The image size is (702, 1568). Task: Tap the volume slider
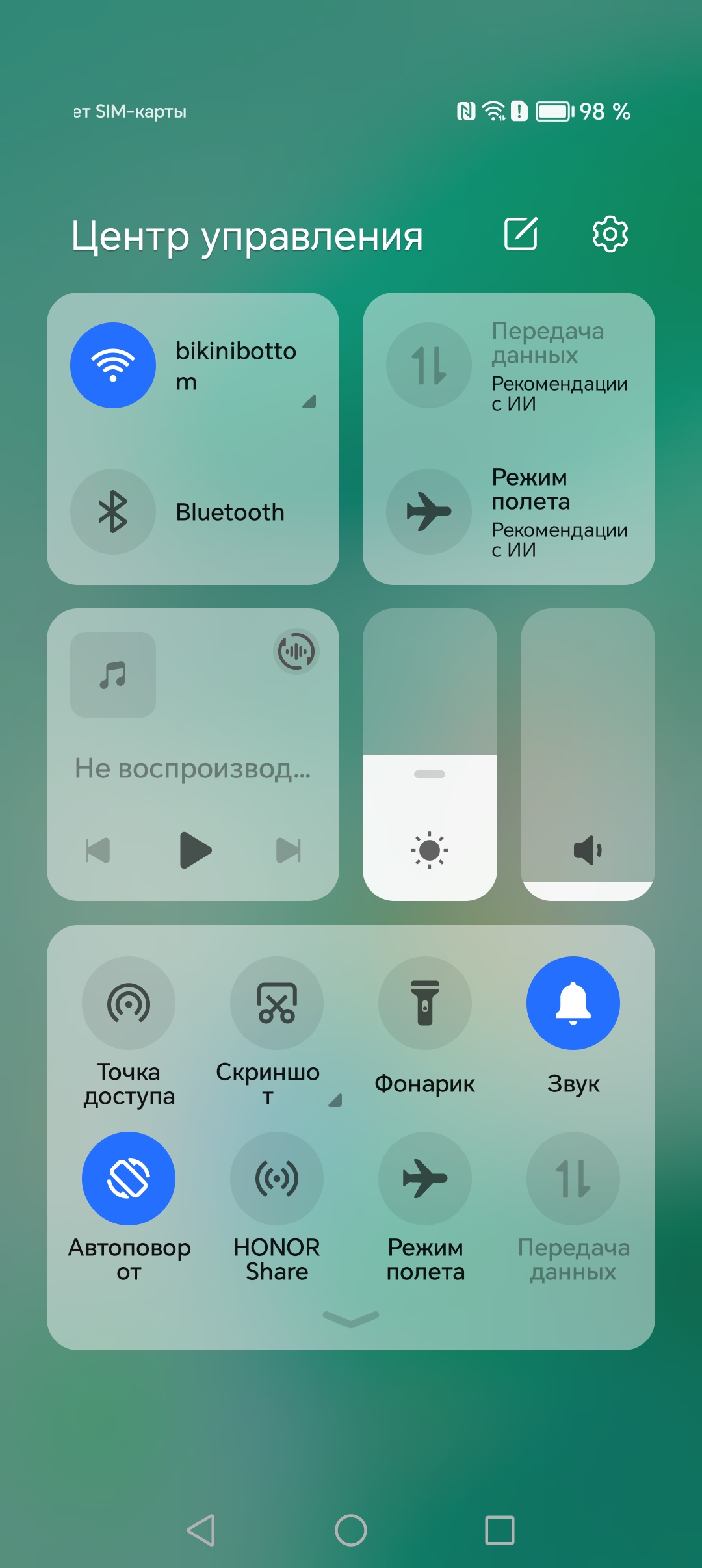pos(588,754)
